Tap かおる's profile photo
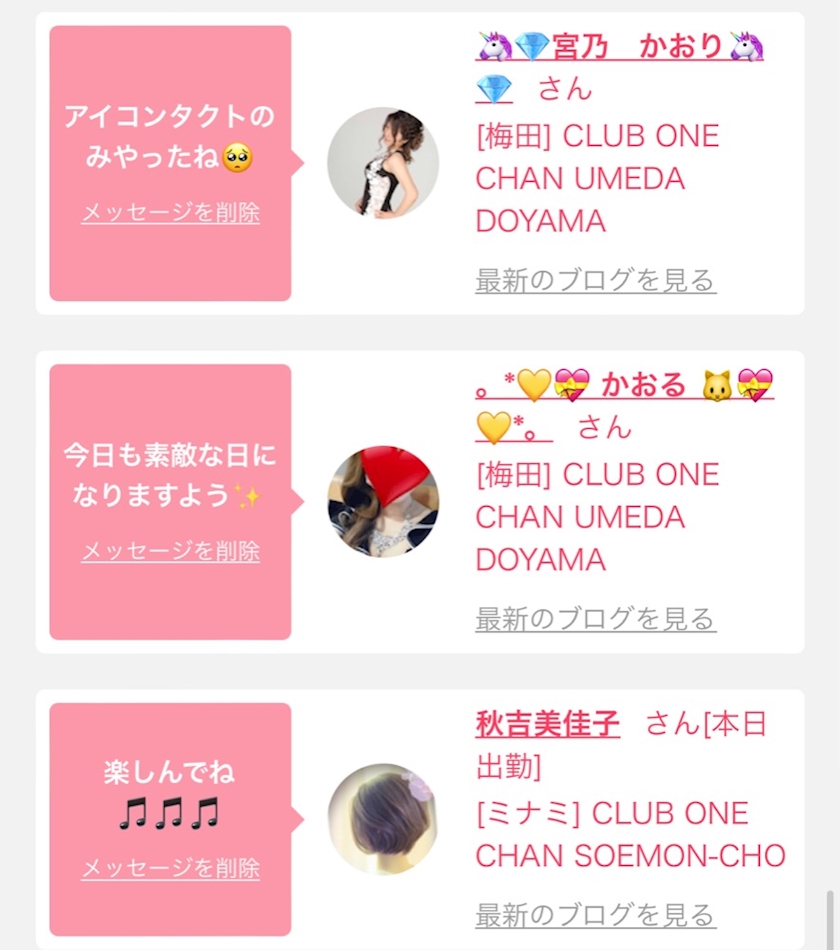Viewport: 840px width, 950px height. point(383,502)
